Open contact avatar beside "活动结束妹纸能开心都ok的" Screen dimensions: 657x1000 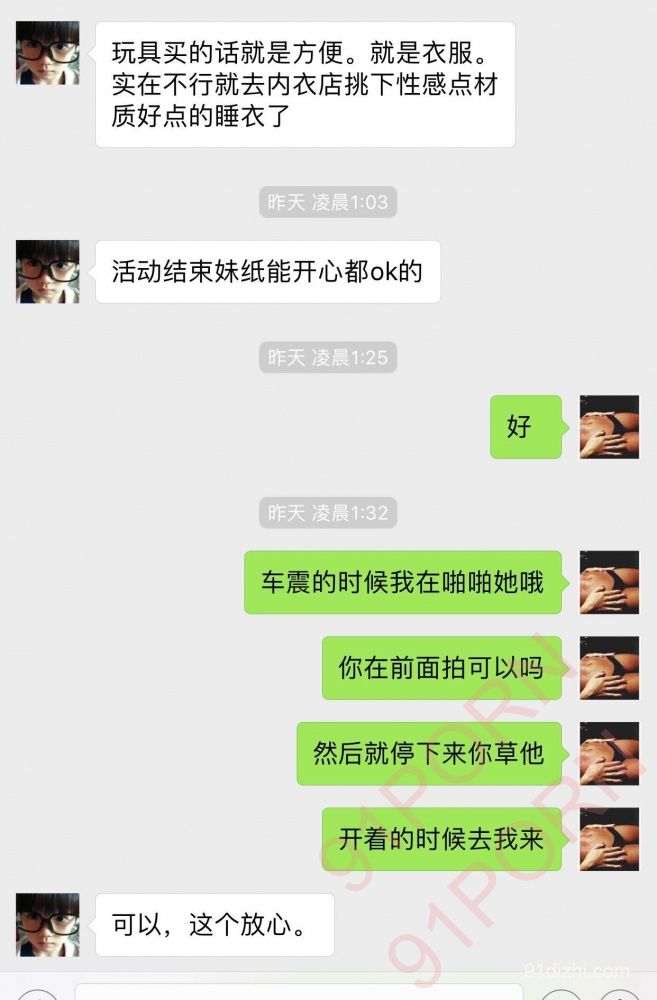pos(47,271)
